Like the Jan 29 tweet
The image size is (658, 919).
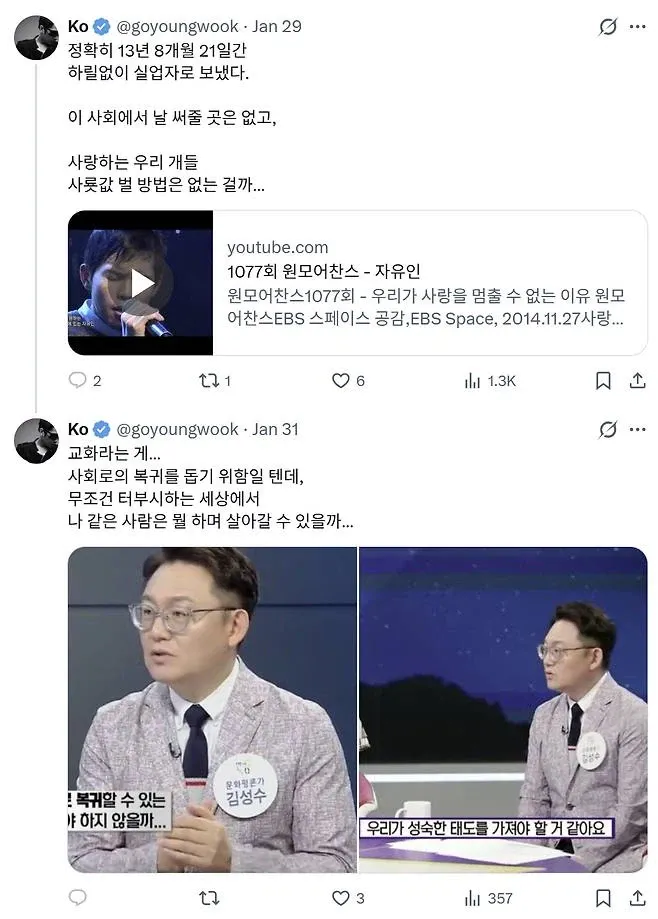point(341,381)
